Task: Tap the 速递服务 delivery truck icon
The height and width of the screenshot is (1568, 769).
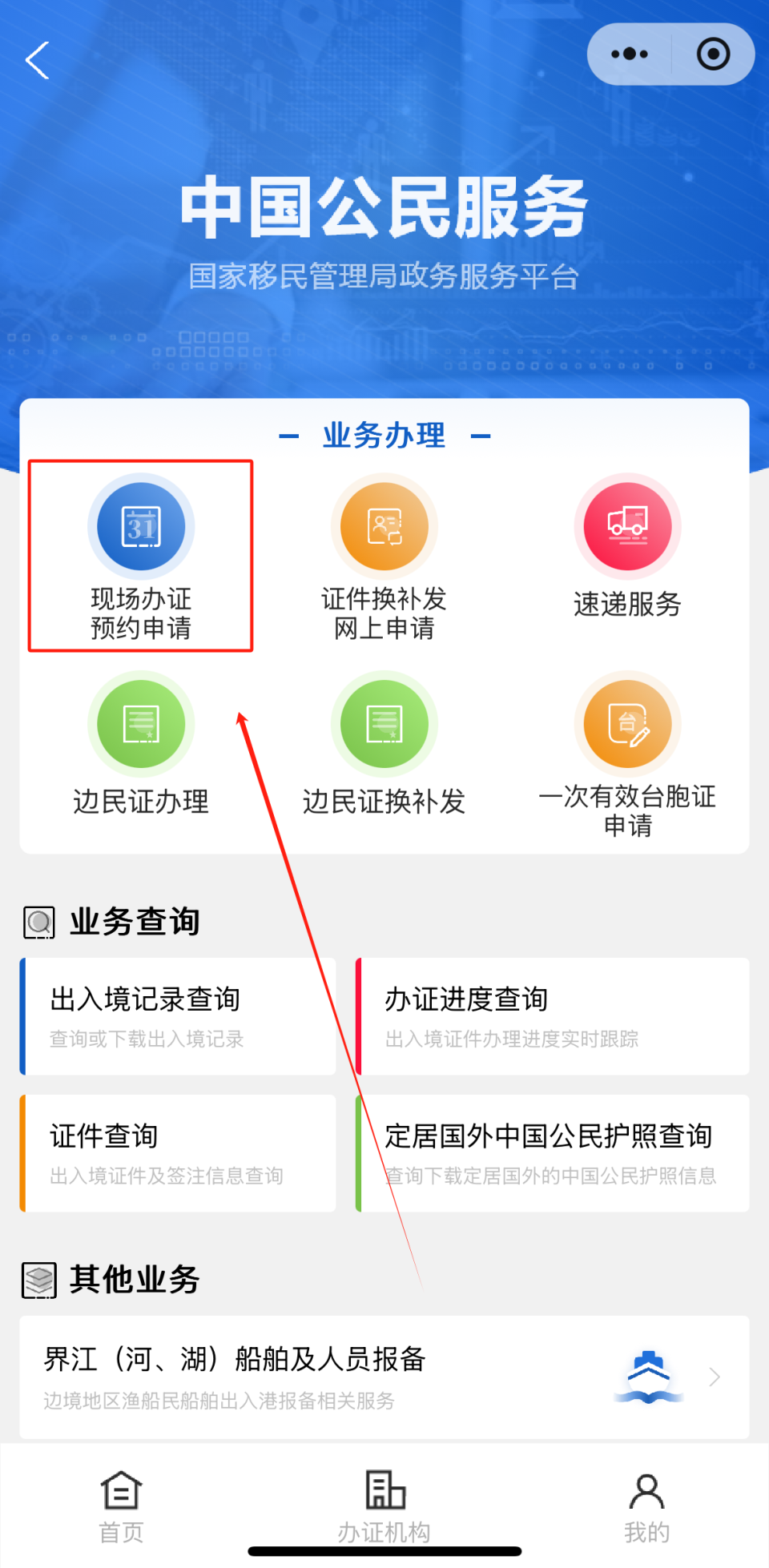Action: click(627, 525)
